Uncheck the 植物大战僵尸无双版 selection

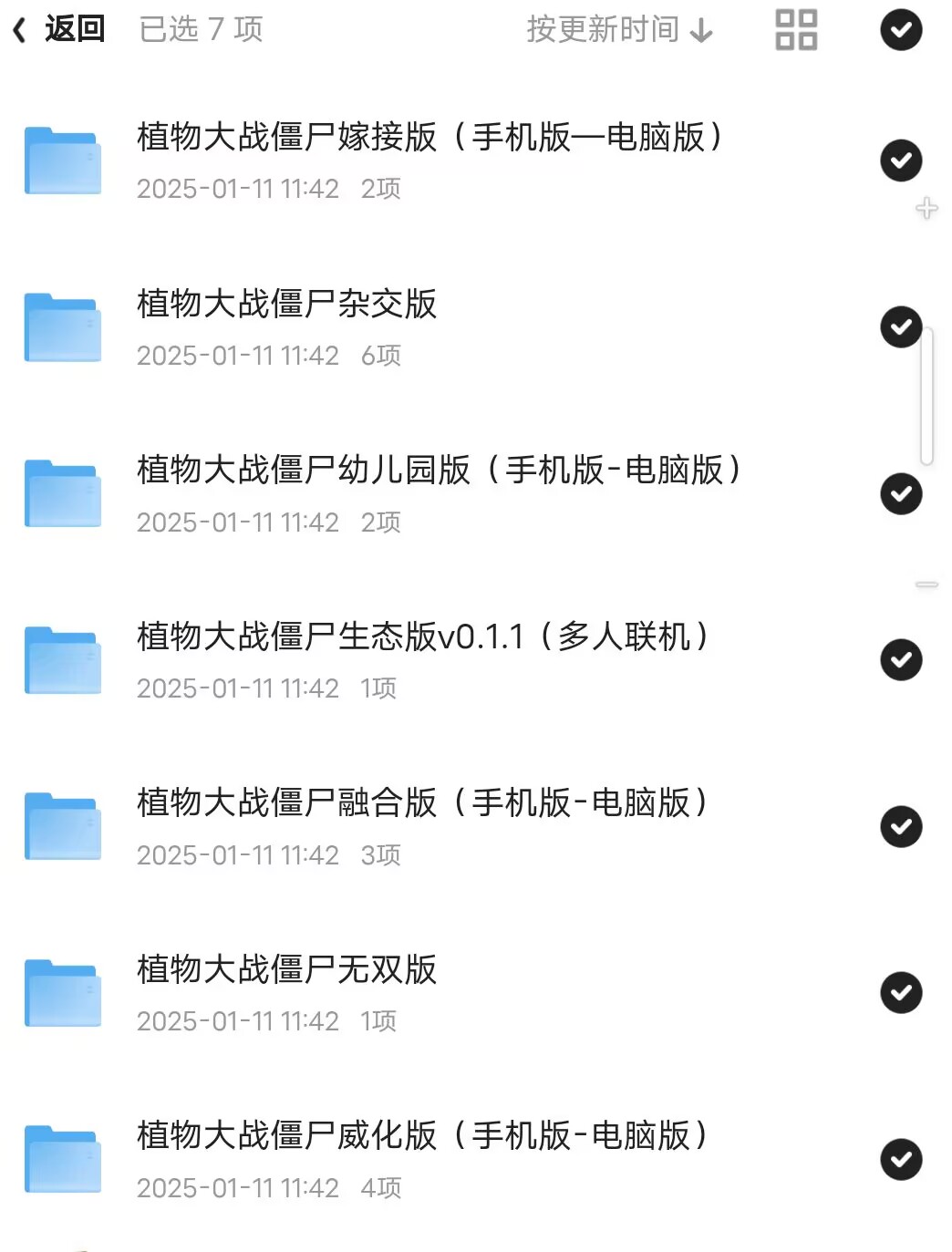click(x=900, y=992)
